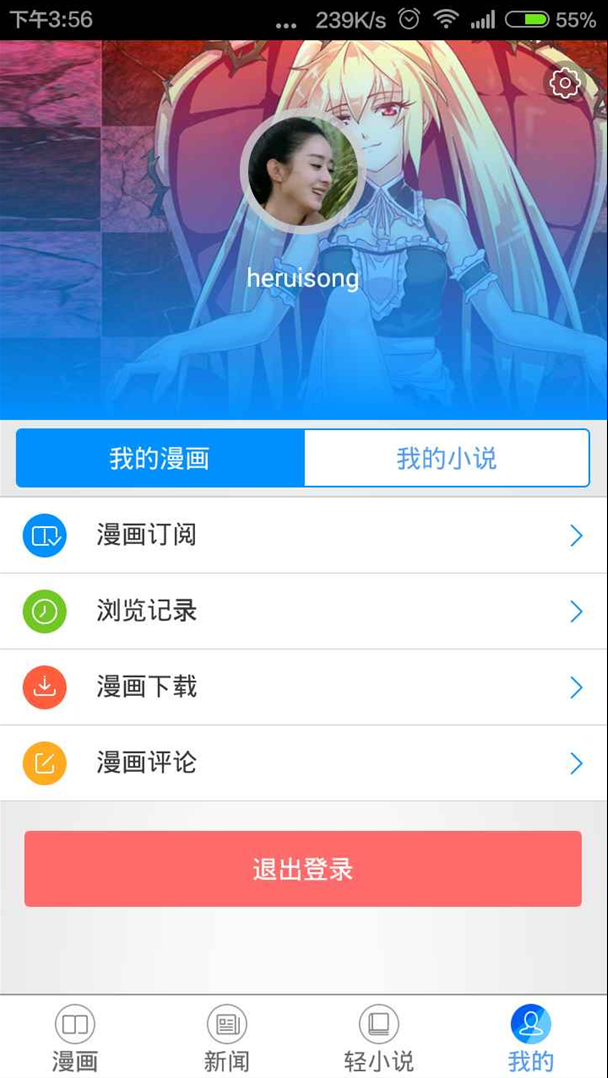Image resolution: width=608 pixels, height=1078 pixels.
Task: Open the settings gear icon
Action: point(565,84)
